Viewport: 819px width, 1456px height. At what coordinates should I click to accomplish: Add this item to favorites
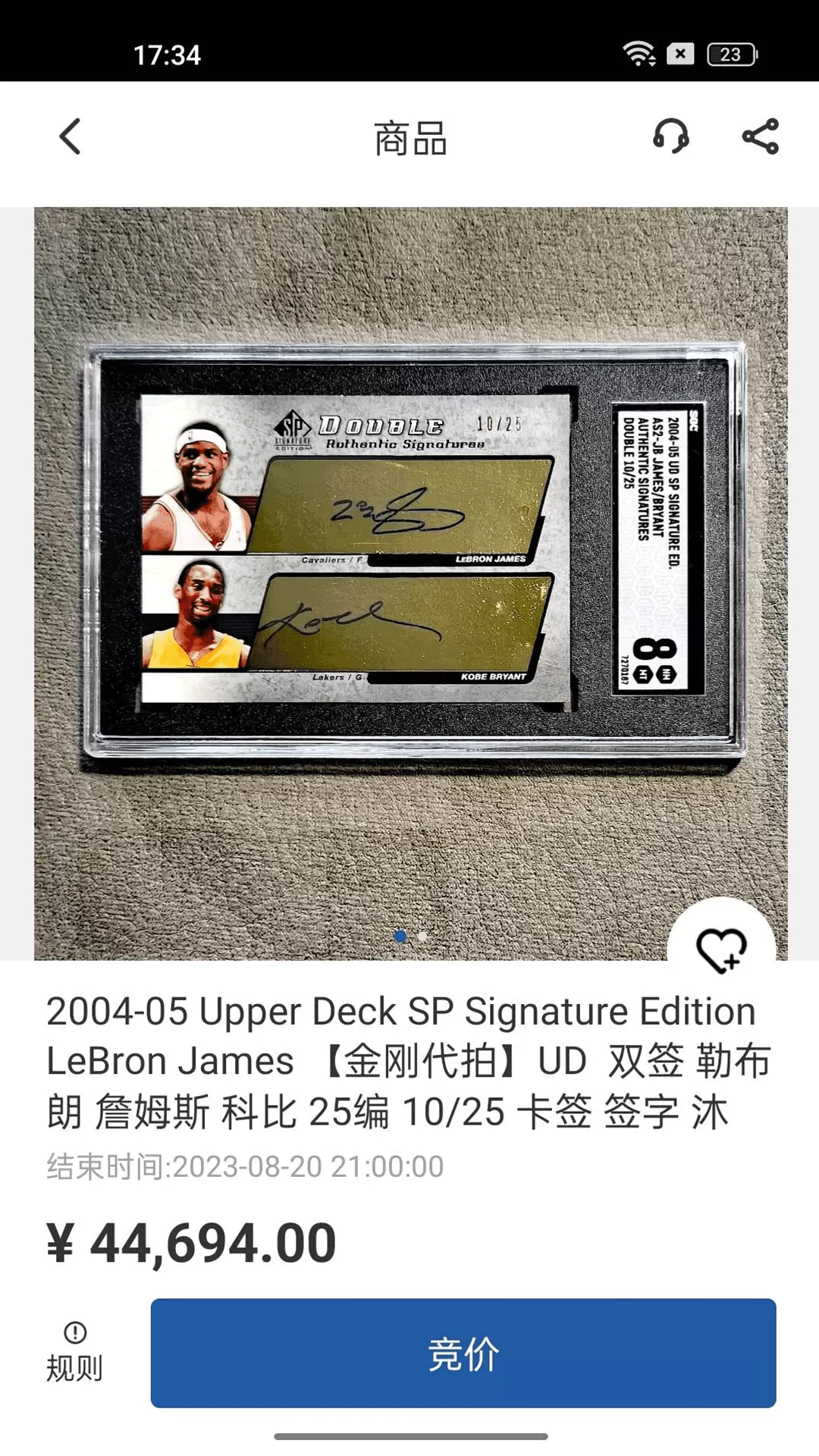(x=721, y=949)
